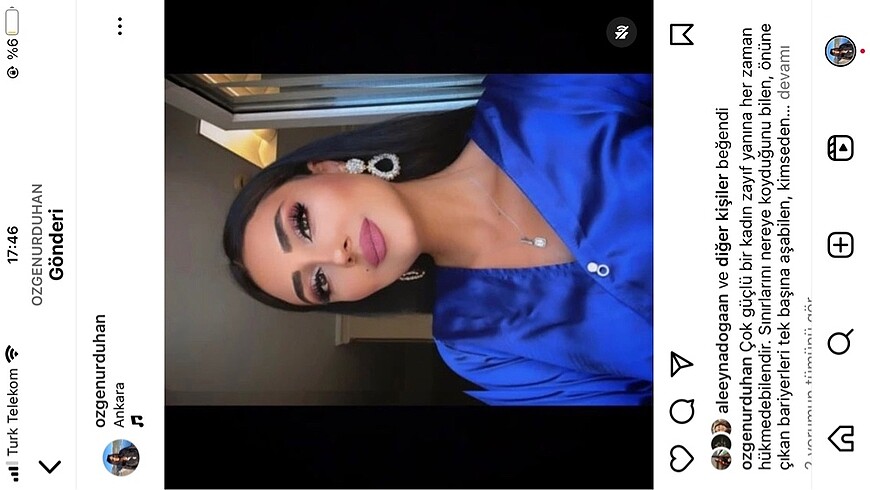This screenshot has height=490, width=870.
Task: Open your profile tab in the bottom navigation
Action: point(841,50)
